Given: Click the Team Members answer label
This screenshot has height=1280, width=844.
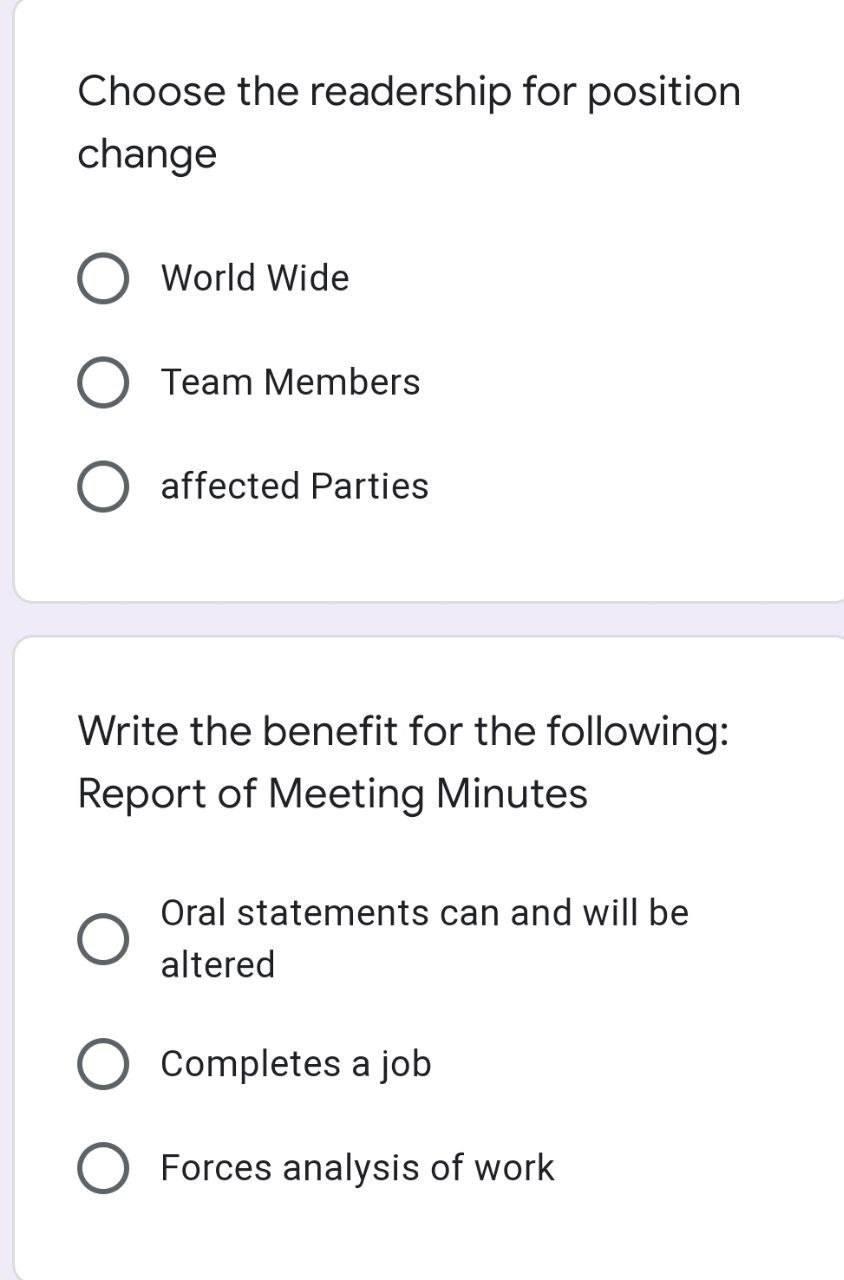Looking at the screenshot, I should 290,382.
